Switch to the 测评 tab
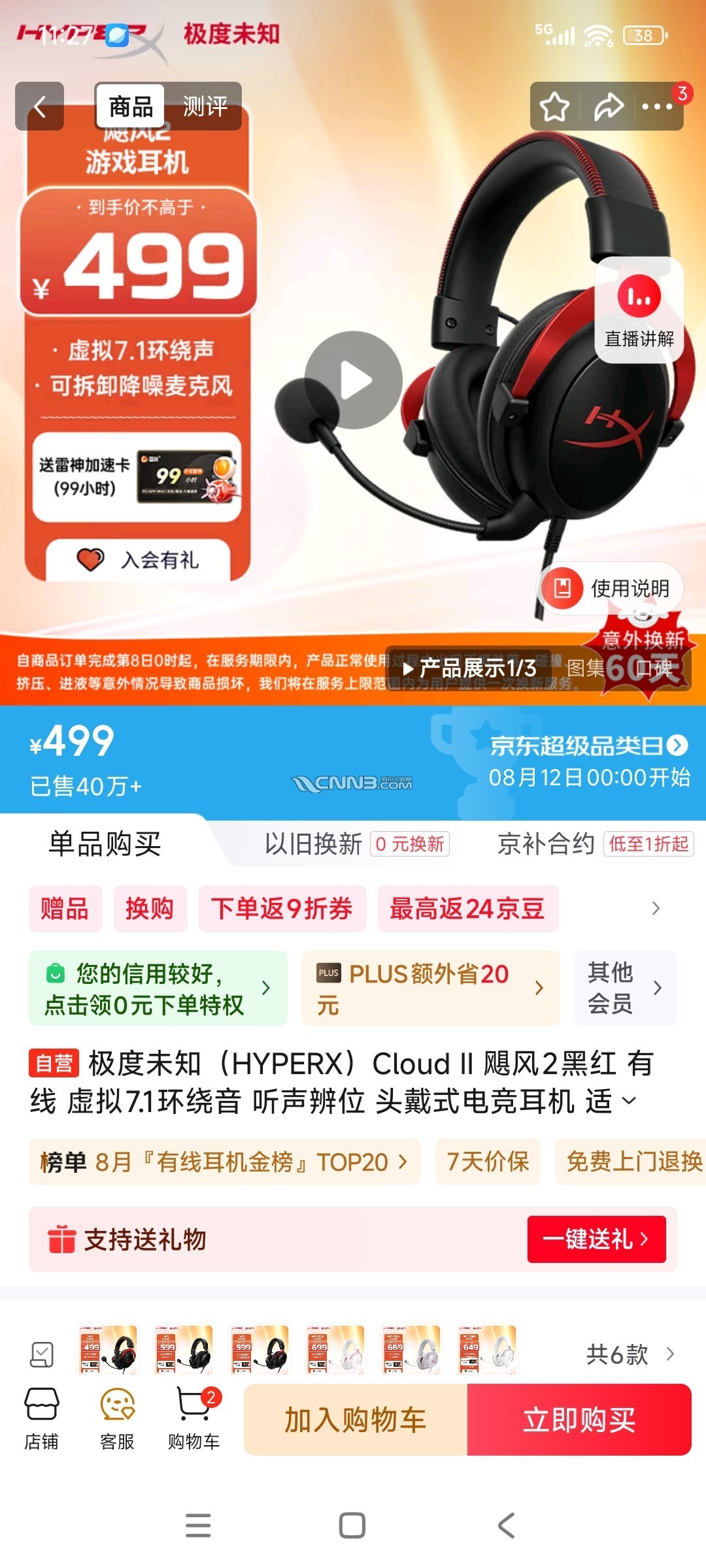The height and width of the screenshot is (1568, 706). click(x=205, y=106)
